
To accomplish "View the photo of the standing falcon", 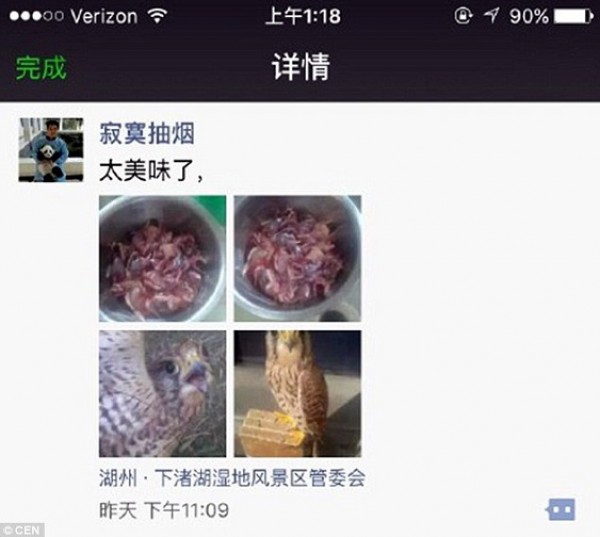I will (x=297, y=393).
